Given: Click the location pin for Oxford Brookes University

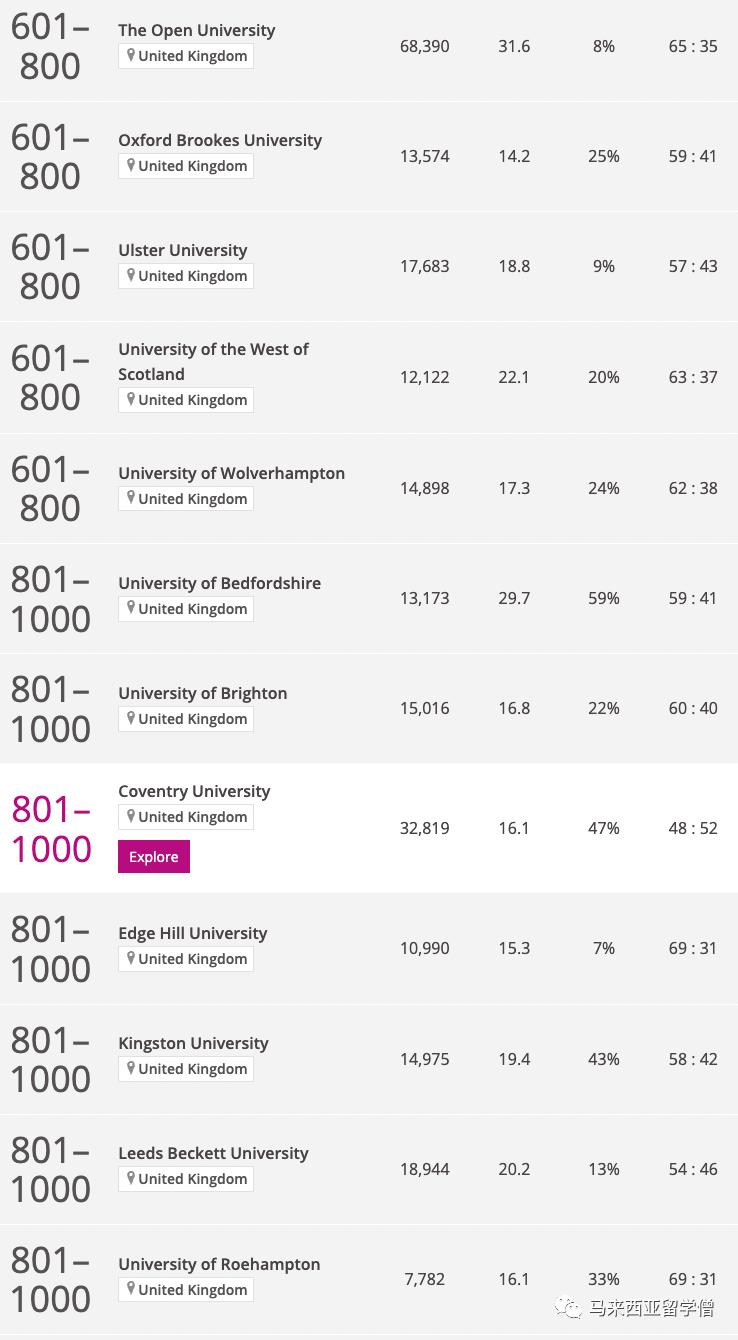Looking at the screenshot, I should tap(131, 166).
